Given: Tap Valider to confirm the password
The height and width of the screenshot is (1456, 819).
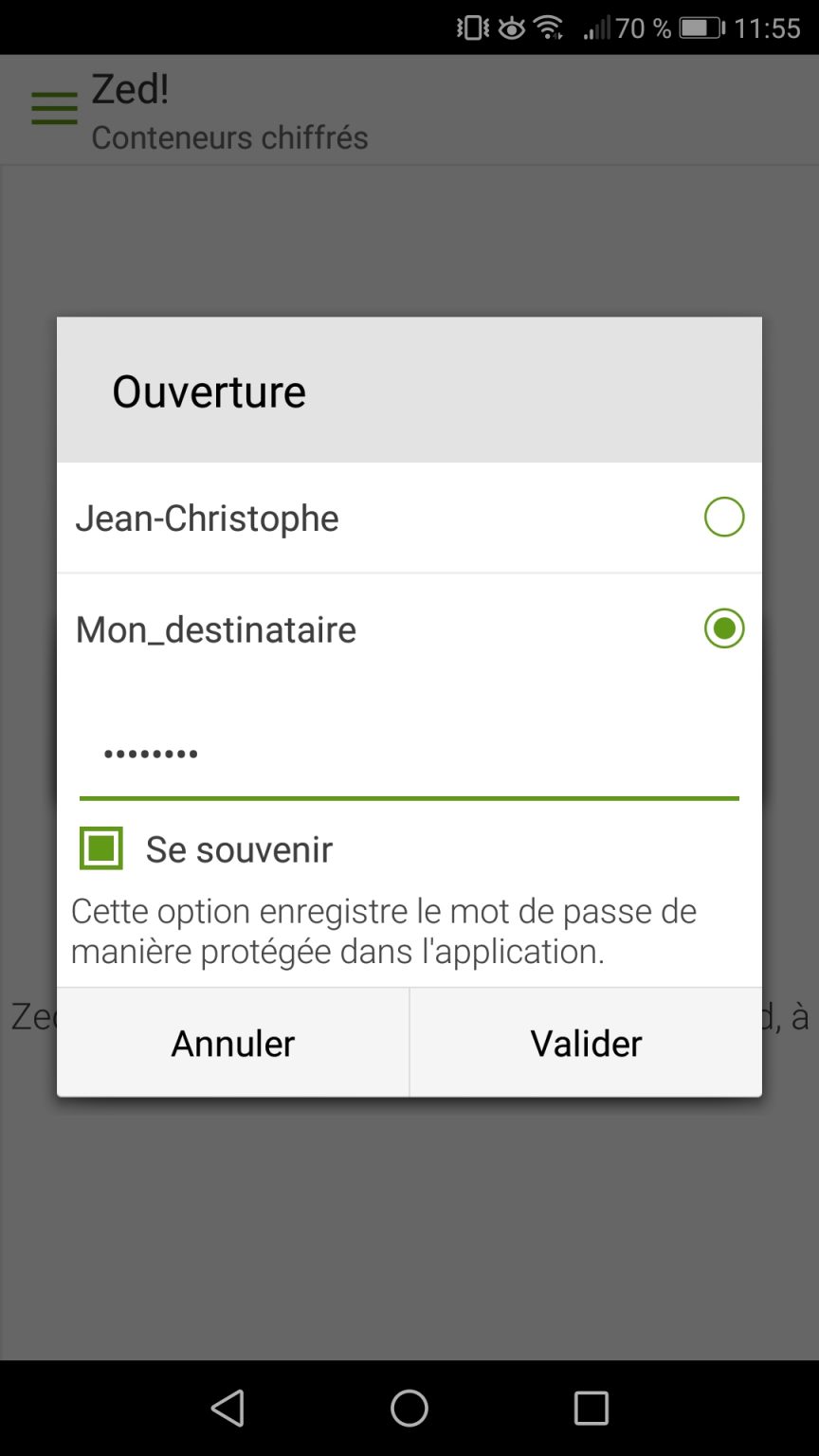Looking at the screenshot, I should [x=585, y=1043].
